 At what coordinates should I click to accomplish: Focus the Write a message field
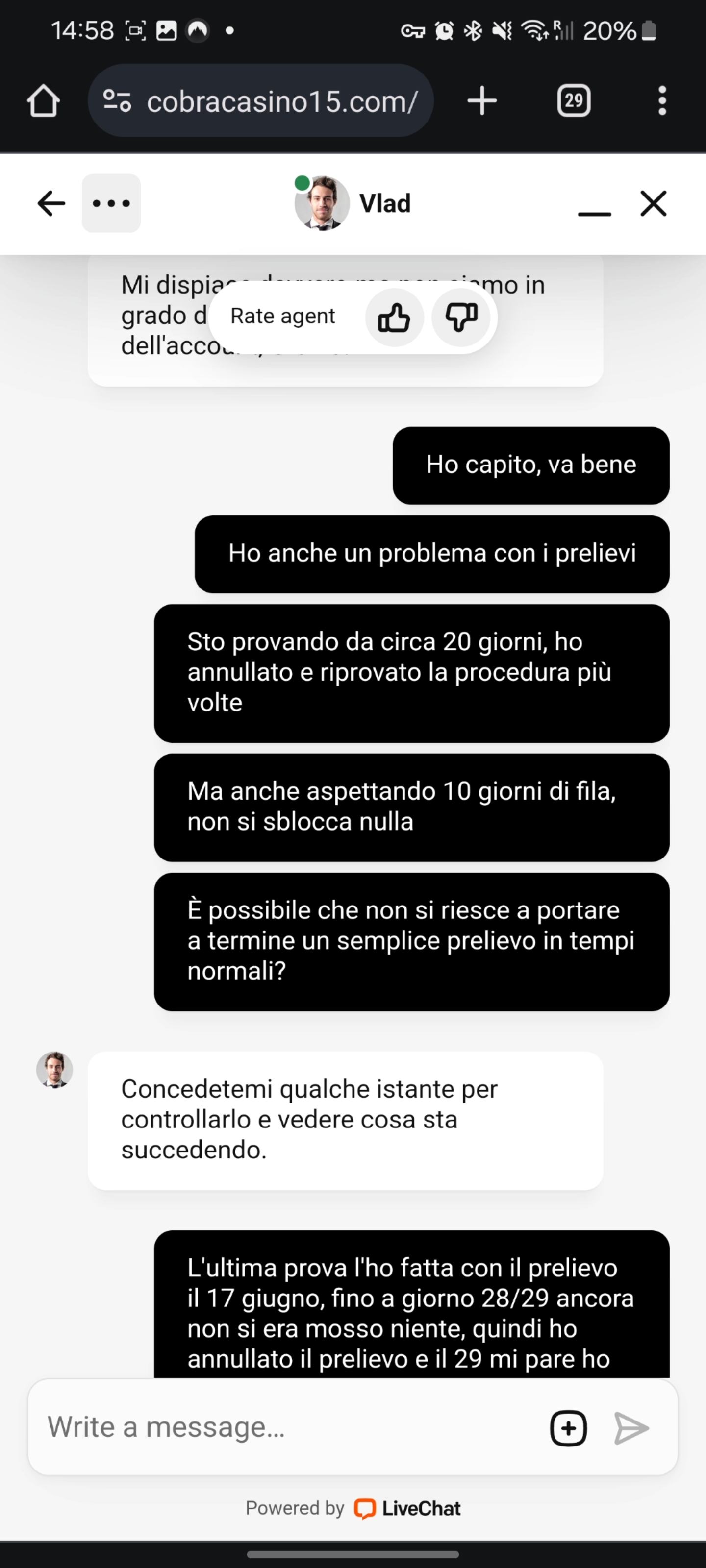pos(286,1427)
